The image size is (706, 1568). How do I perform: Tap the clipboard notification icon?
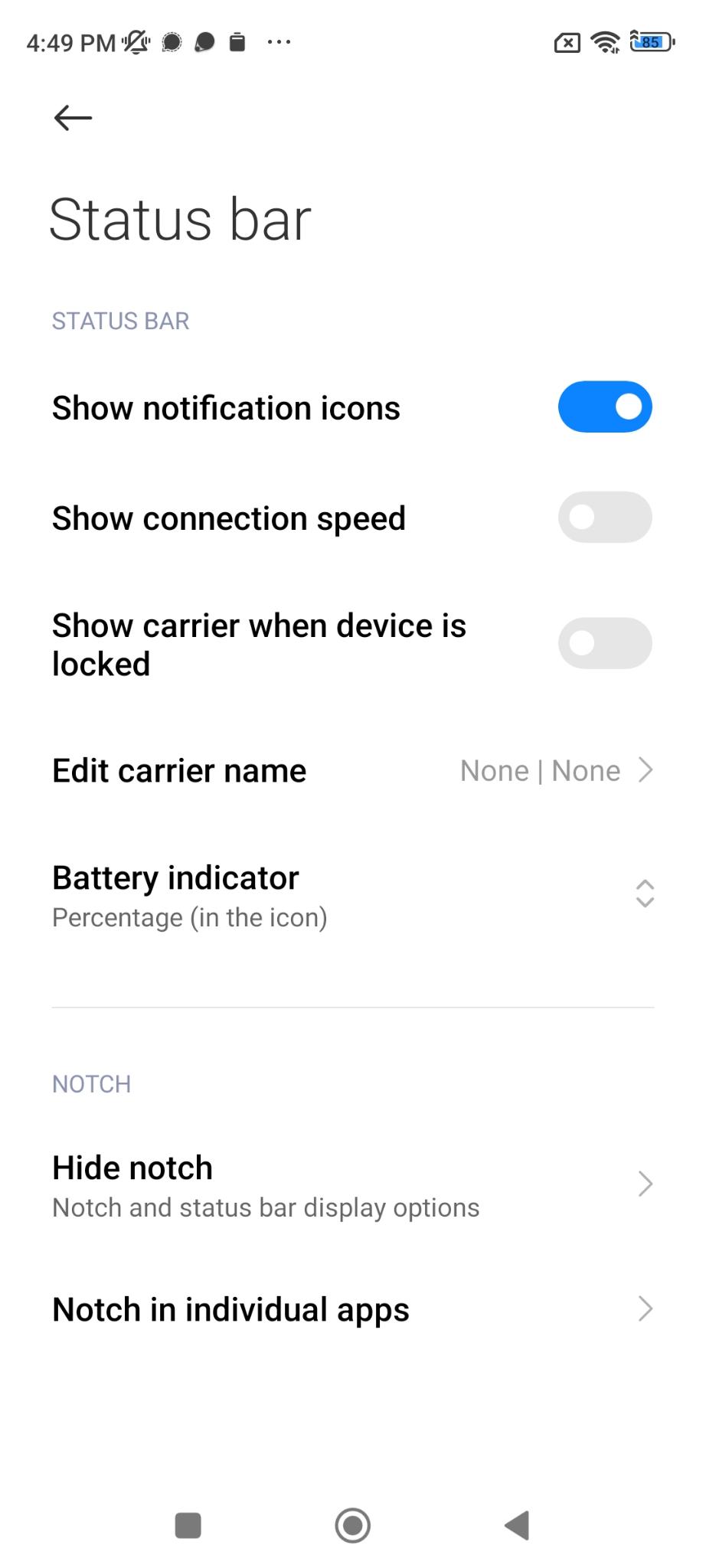[236, 42]
